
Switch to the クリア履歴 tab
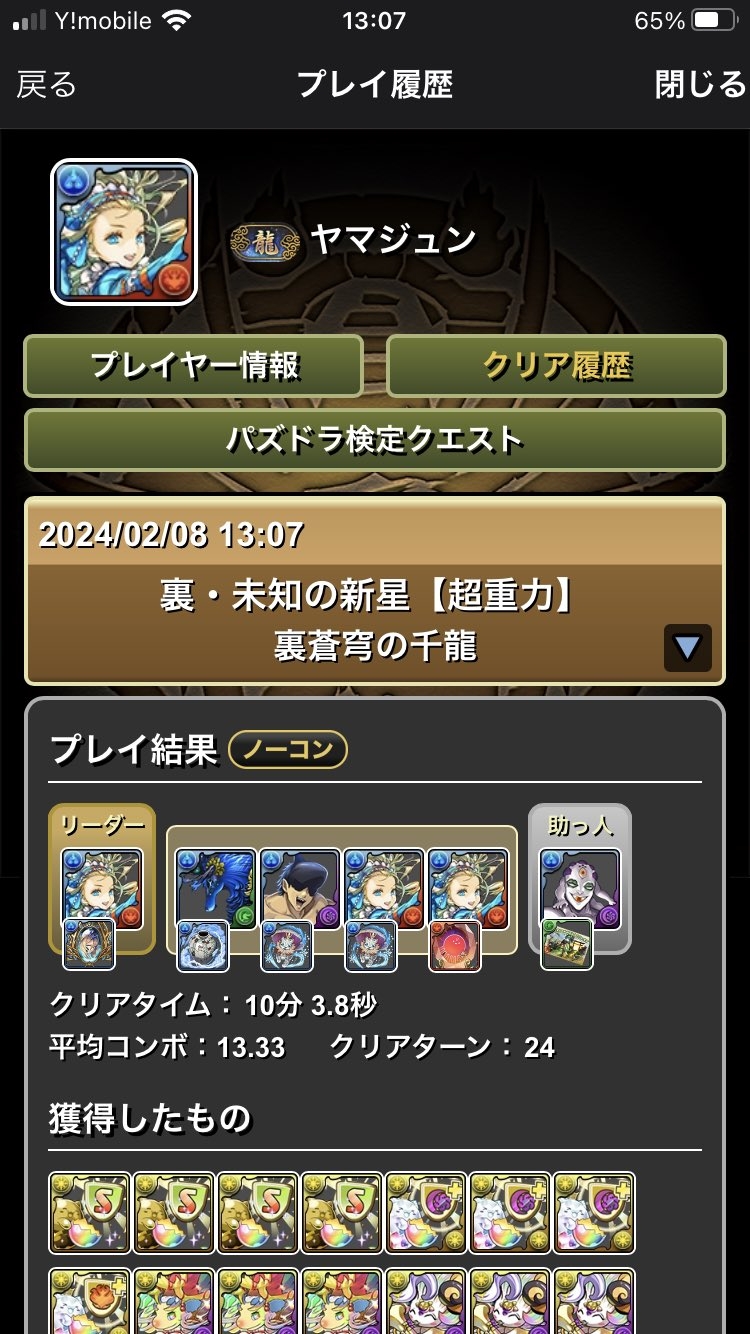(556, 366)
